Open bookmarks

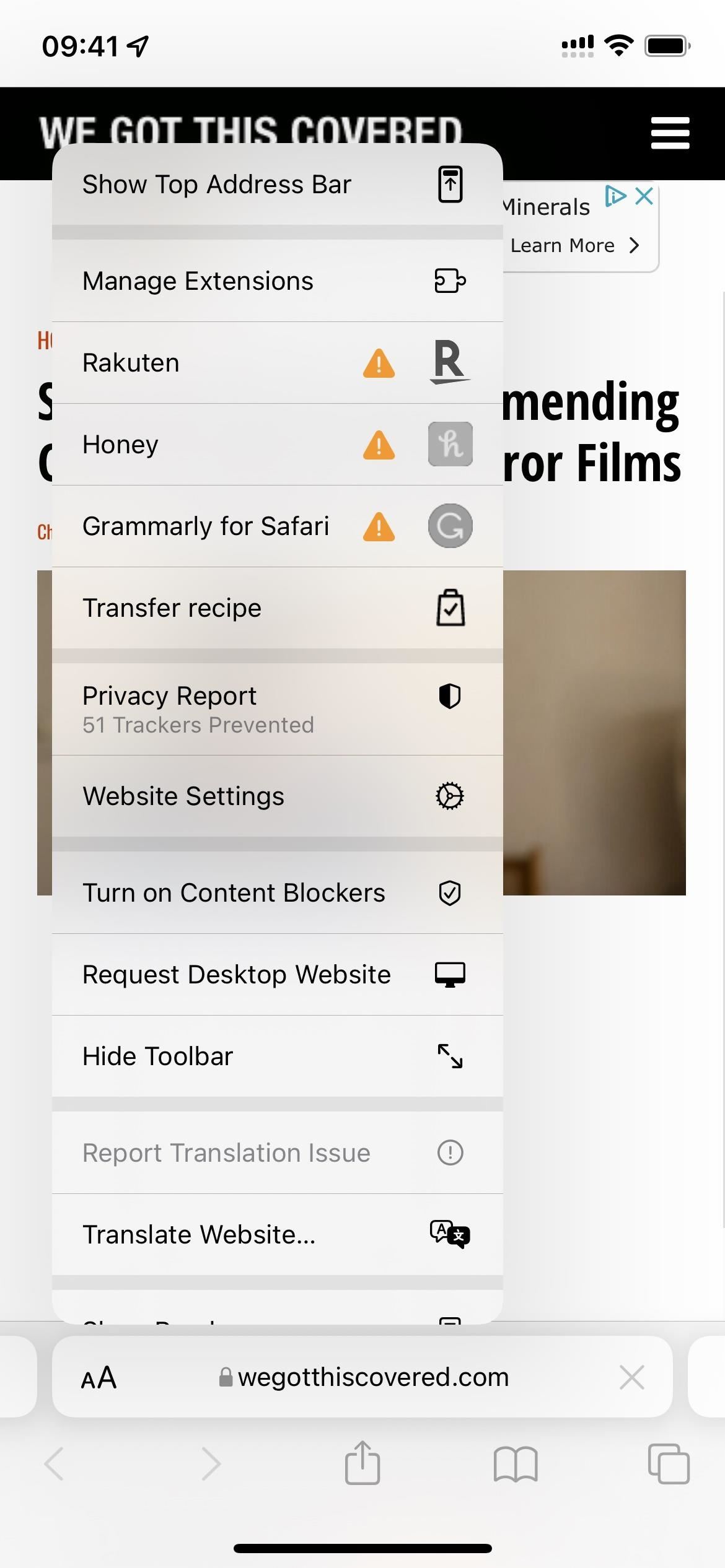pyautogui.click(x=516, y=1464)
